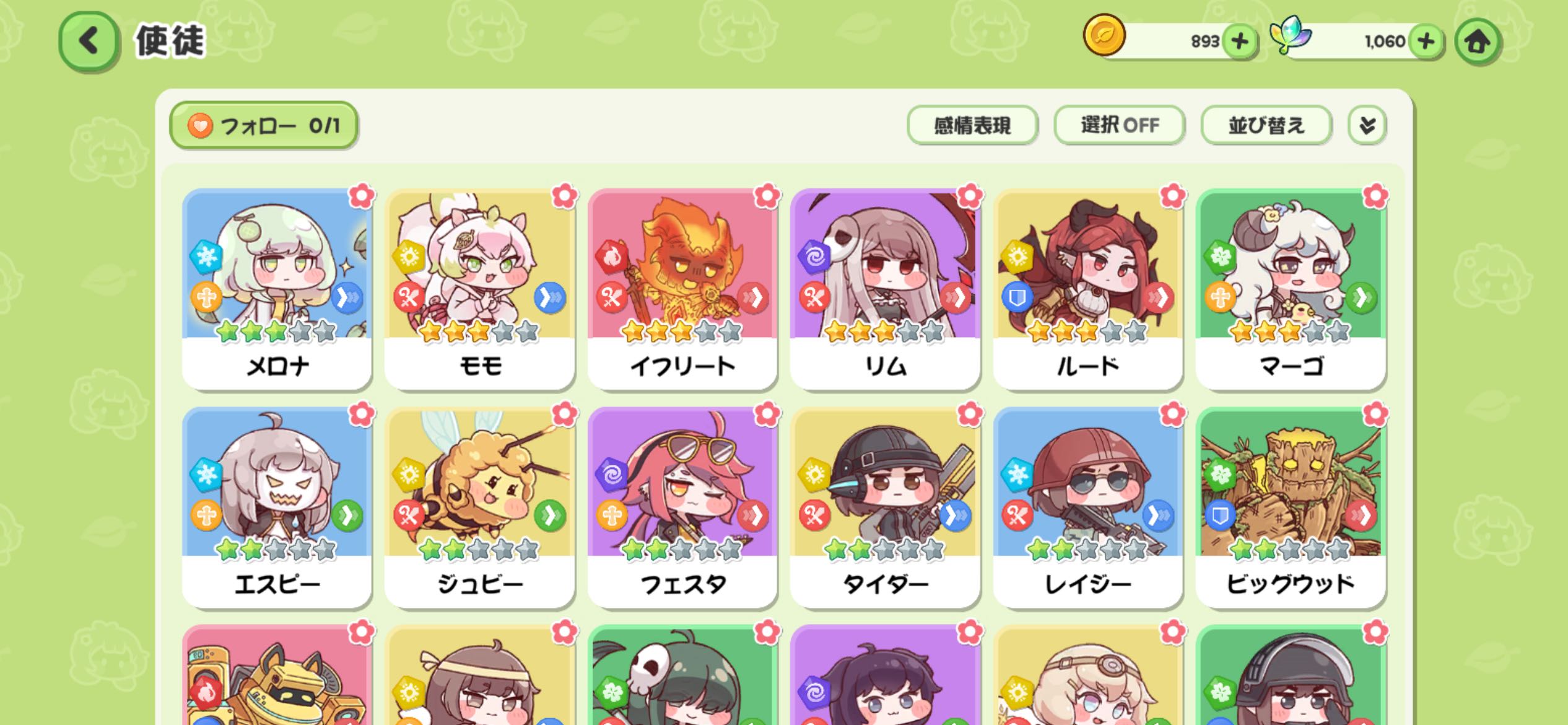Open the メロナ character card
The image size is (1568, 725).
277,288
